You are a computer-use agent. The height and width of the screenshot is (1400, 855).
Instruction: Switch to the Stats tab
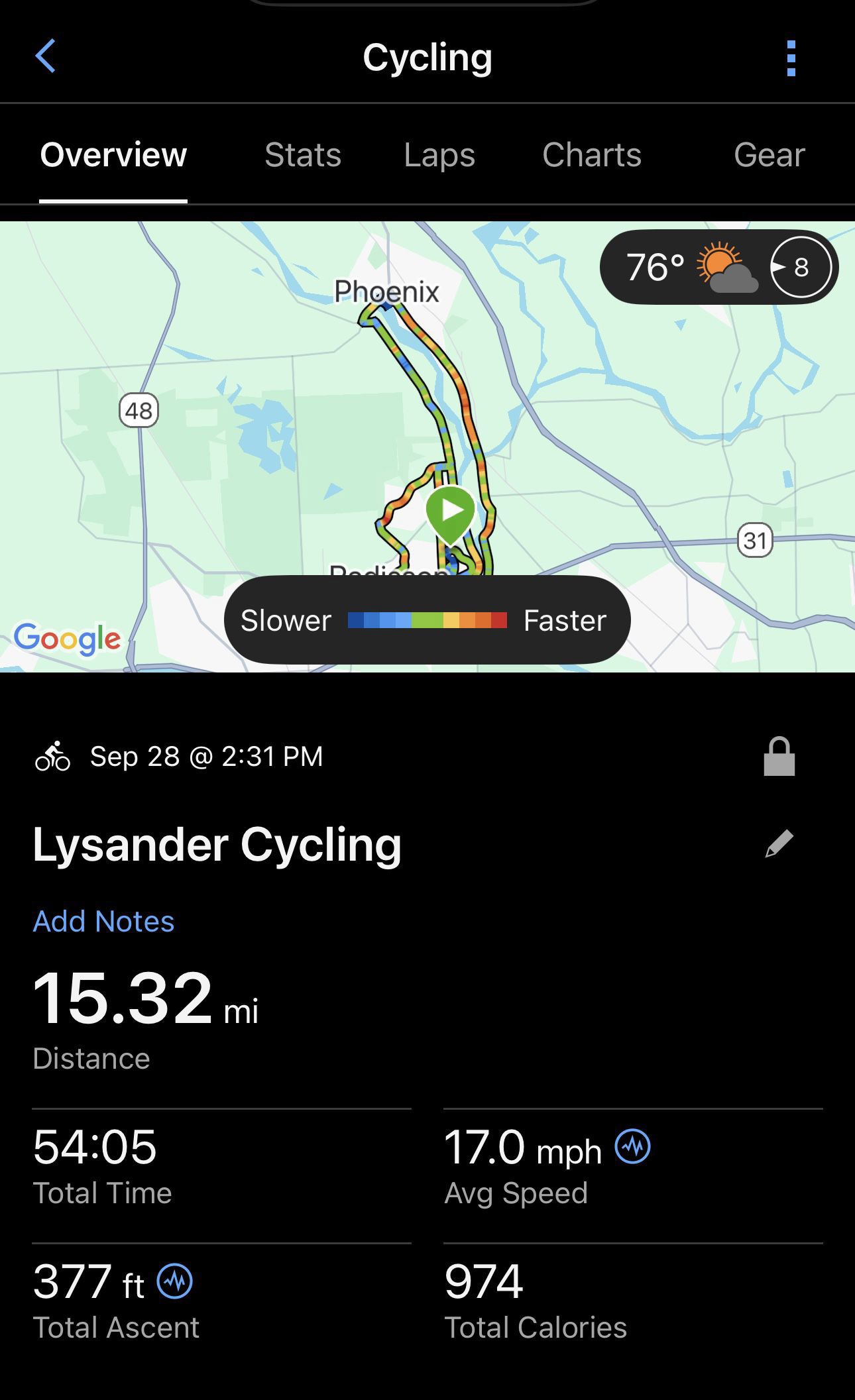(303, 155)
